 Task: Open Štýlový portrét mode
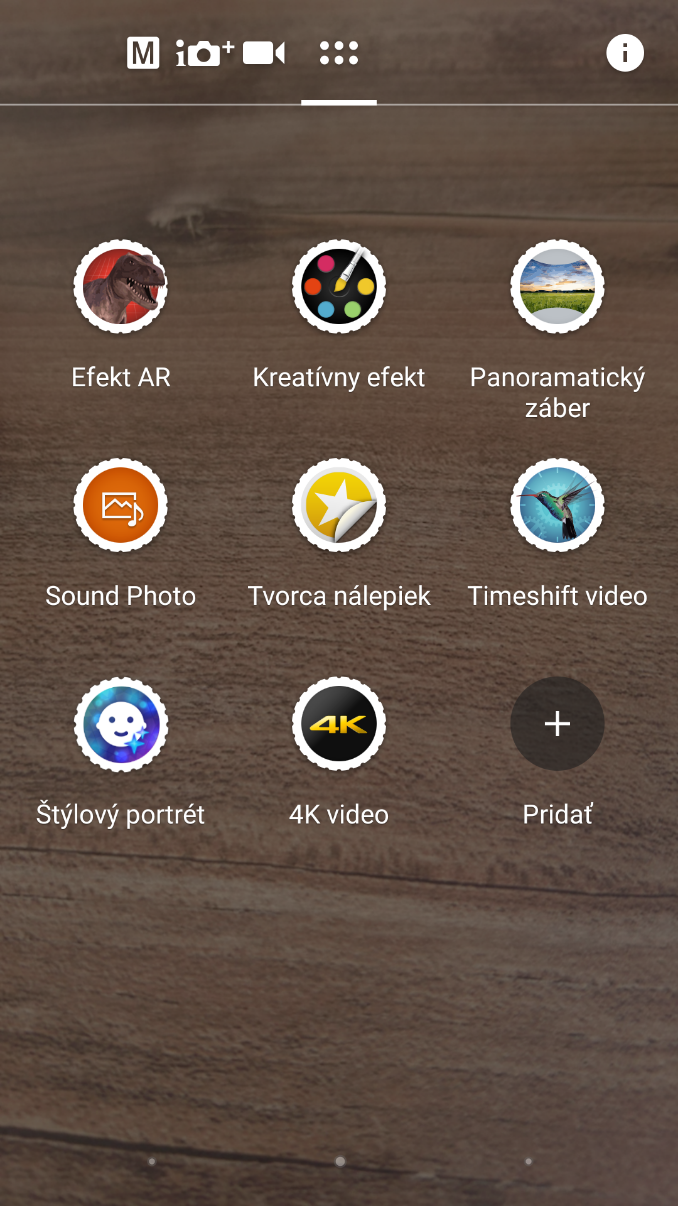[121, 724]
